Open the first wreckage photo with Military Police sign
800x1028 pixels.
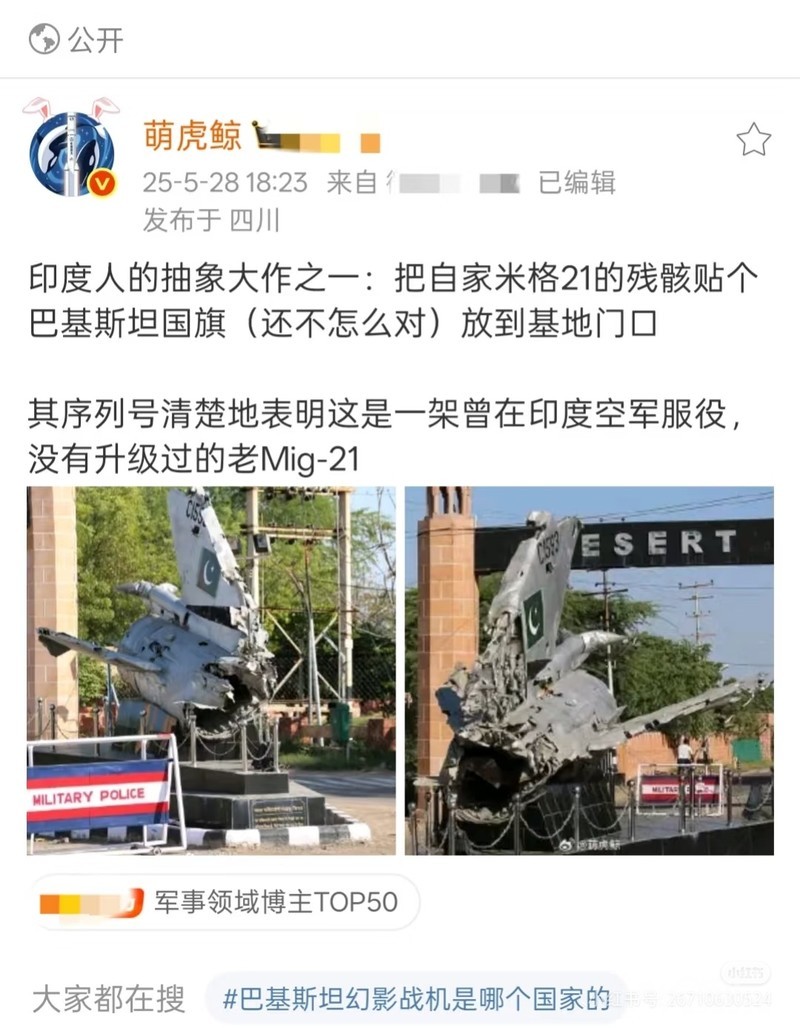[211, 671]
